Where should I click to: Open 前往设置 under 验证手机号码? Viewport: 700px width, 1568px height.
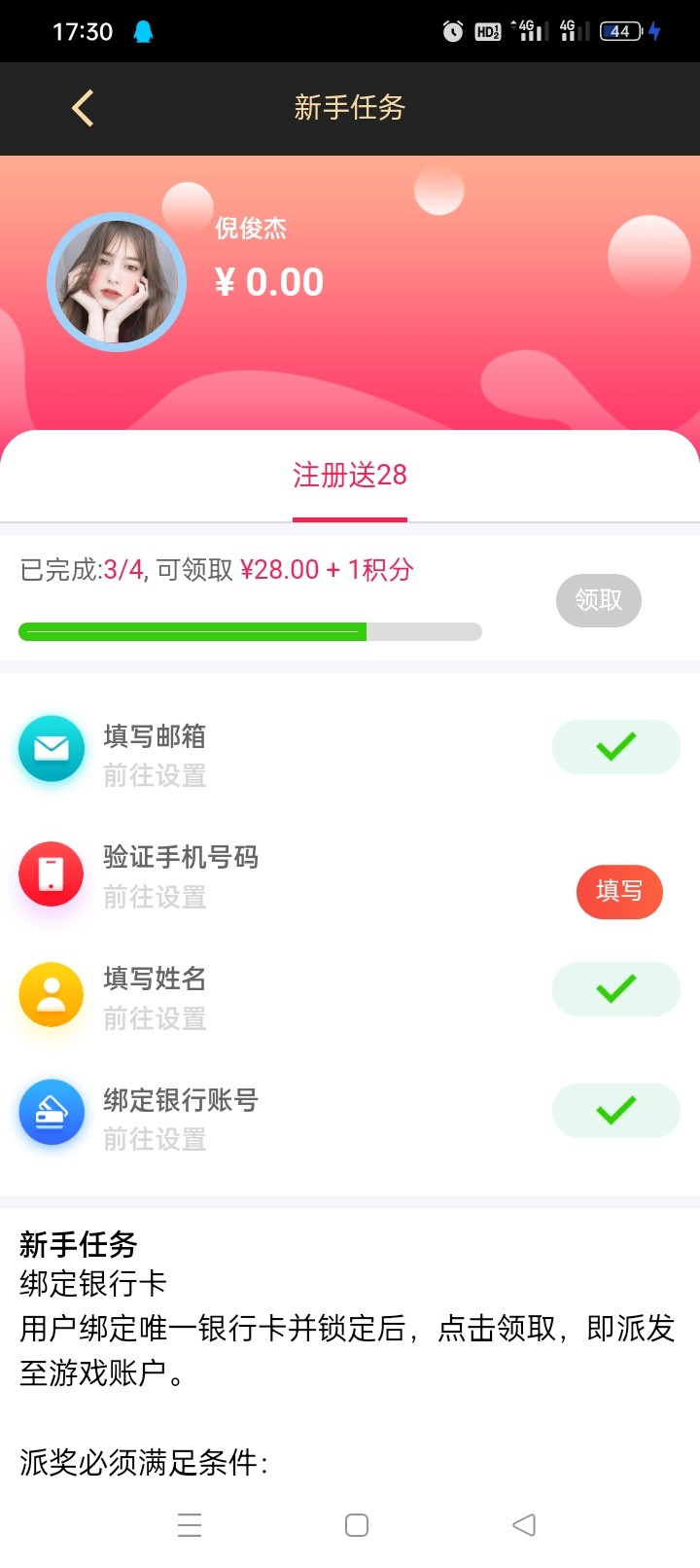[x=154, y=898]
